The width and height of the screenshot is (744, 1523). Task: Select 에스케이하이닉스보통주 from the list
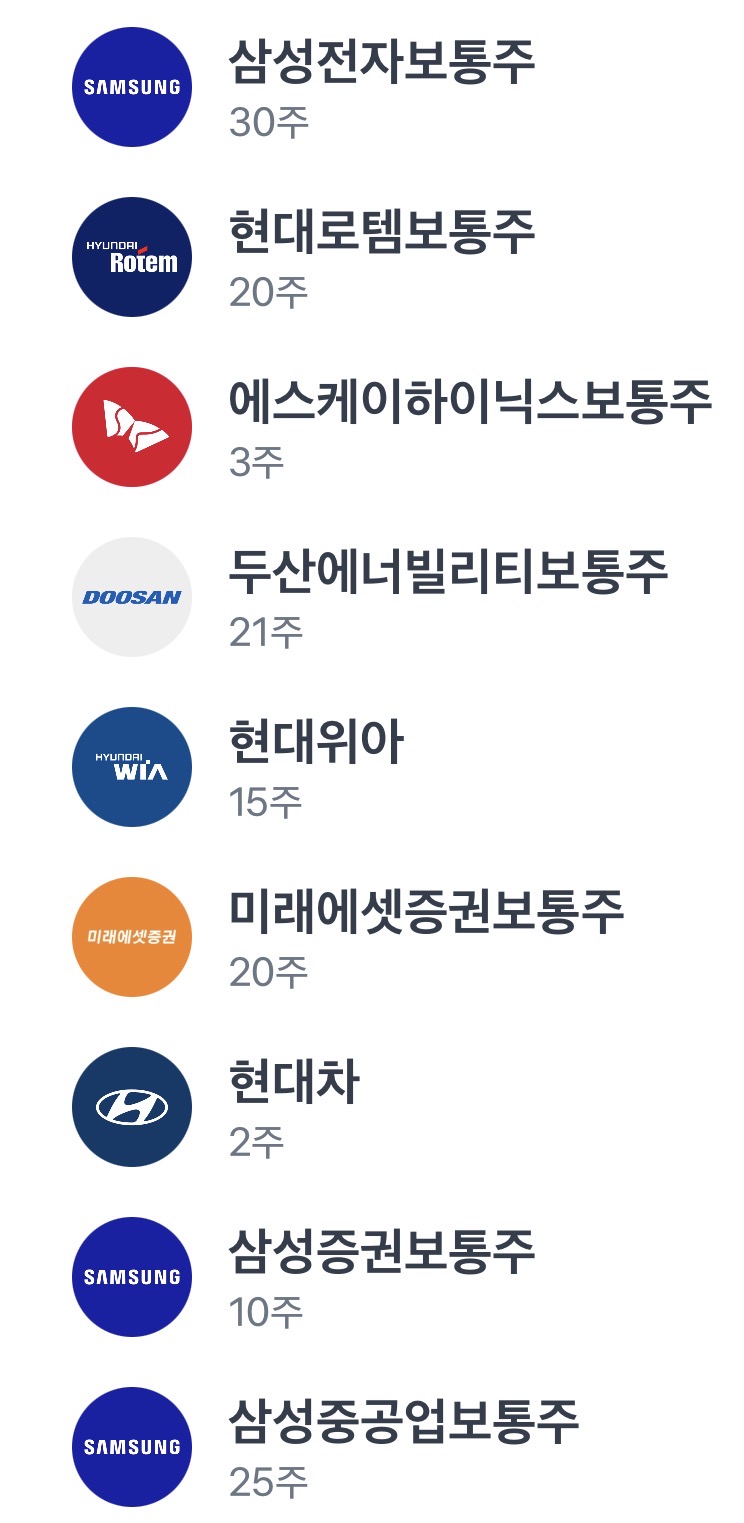(x=372, y=427)
